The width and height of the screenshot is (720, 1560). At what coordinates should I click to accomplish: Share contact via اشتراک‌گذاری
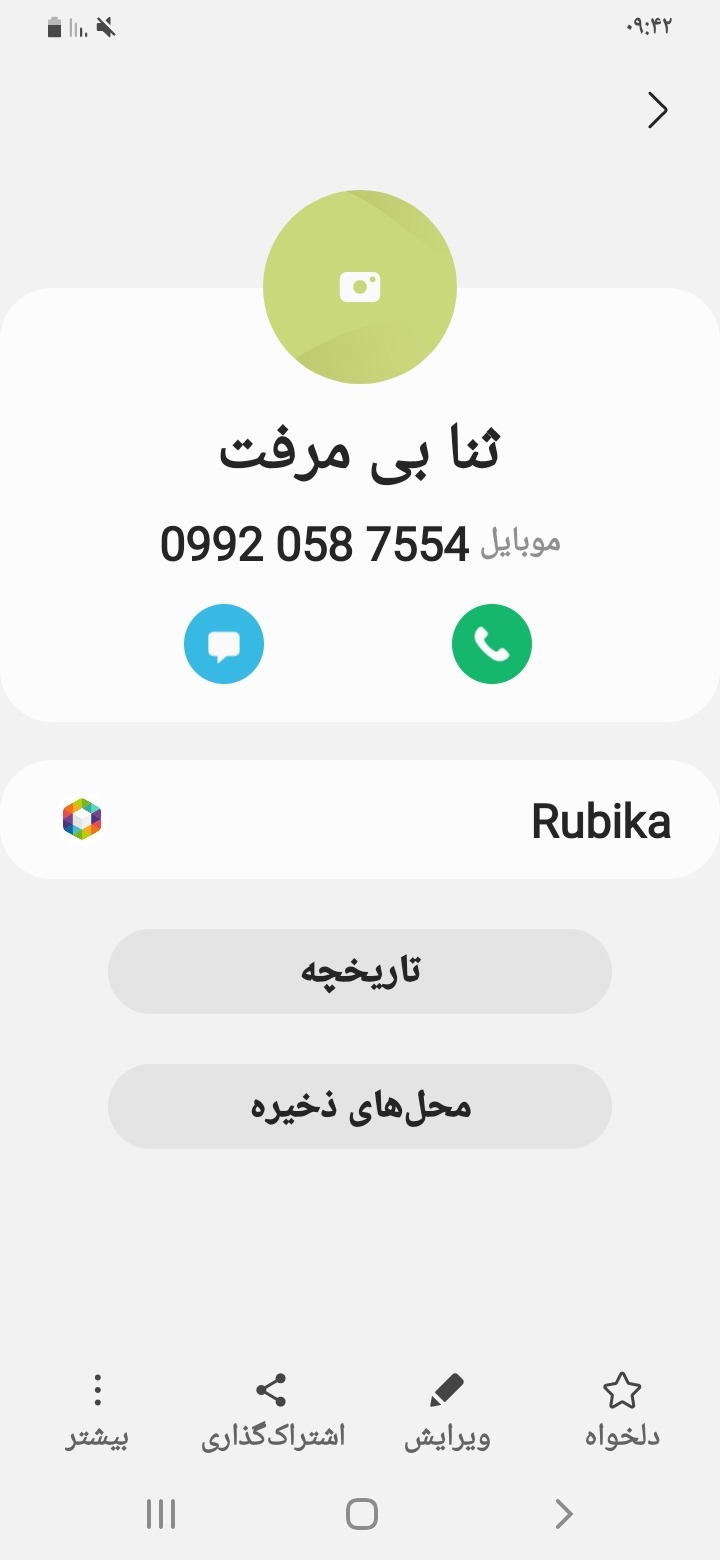click(x=272, y=1412)
